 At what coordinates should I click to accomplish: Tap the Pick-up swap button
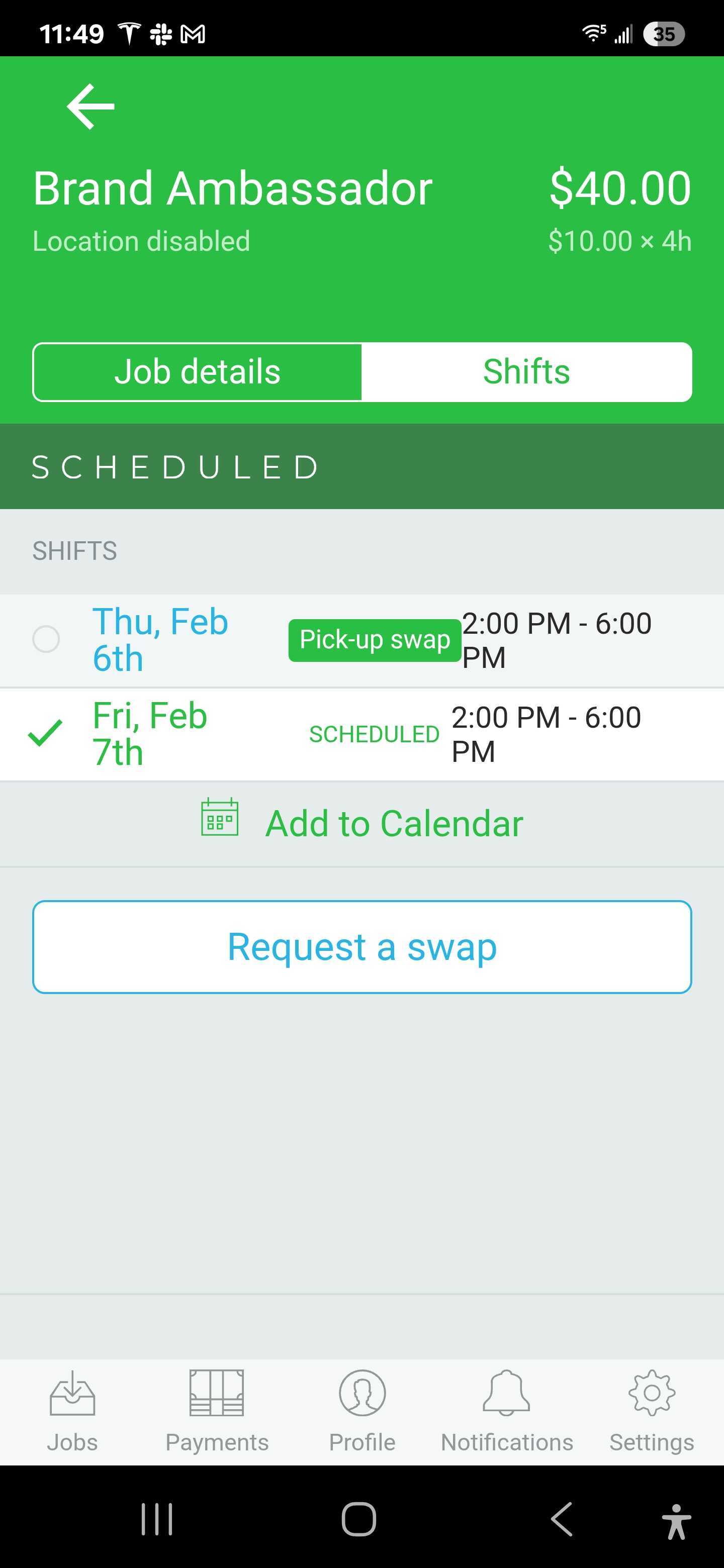coord(375,640)
